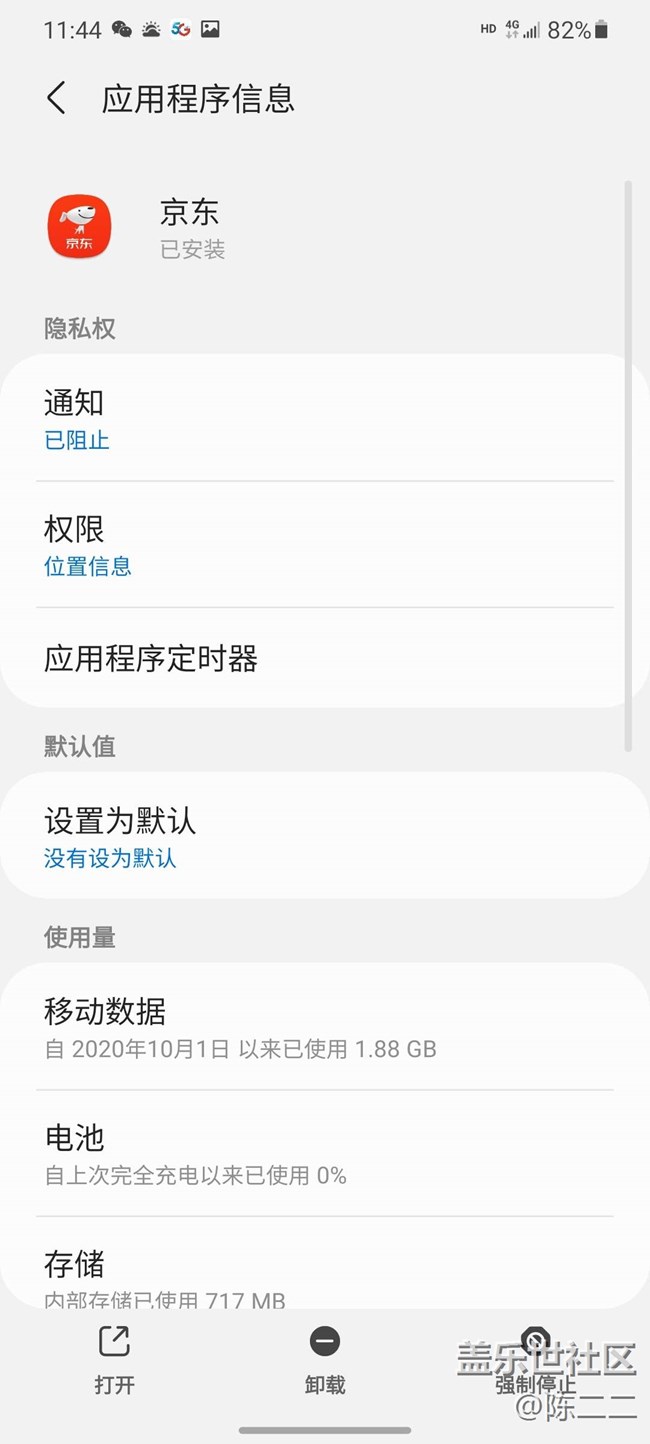Open 设置为默认 settings
This screenshot has width=650, height=1444.
pyautogui.click(x=325, y=836)
